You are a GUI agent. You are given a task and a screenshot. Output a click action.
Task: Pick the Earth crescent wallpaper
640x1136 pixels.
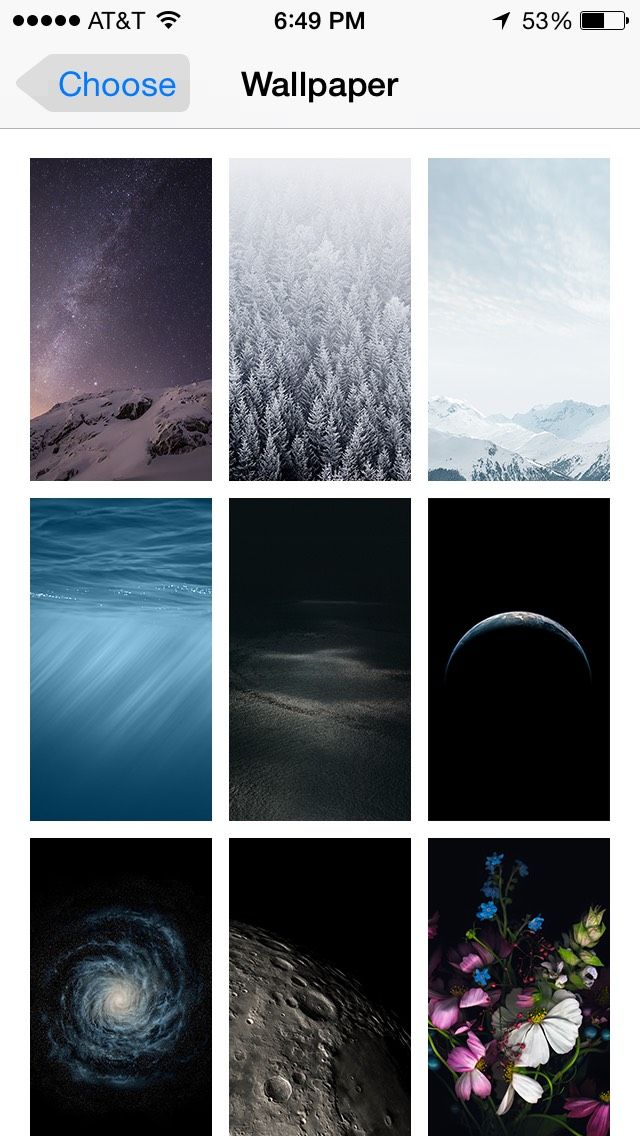[x=519, y=659]
